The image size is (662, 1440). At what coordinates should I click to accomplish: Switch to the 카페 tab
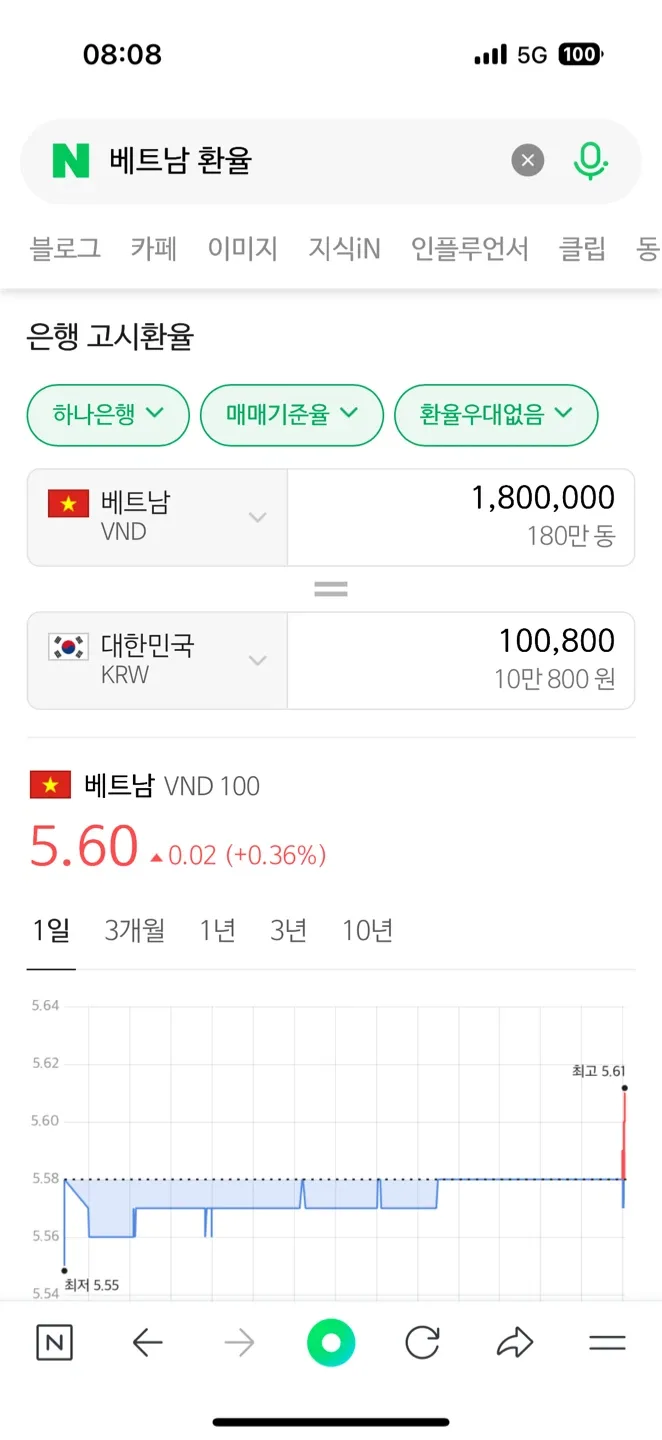154,248
